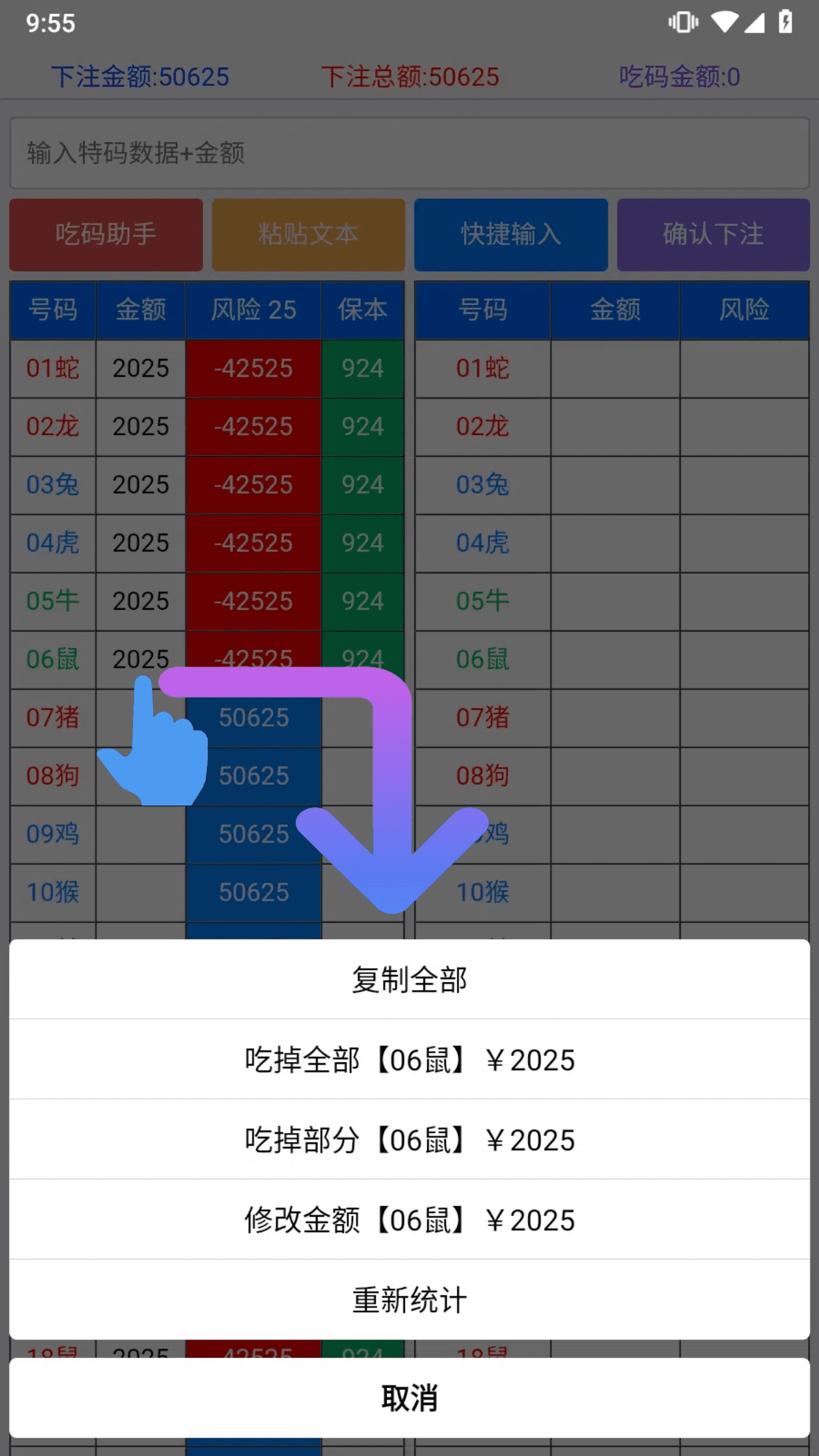Image resolution: width=819 pixels, height=1456 pixels.
Task: Click the 保本 column header
Action: click(362, 310)
